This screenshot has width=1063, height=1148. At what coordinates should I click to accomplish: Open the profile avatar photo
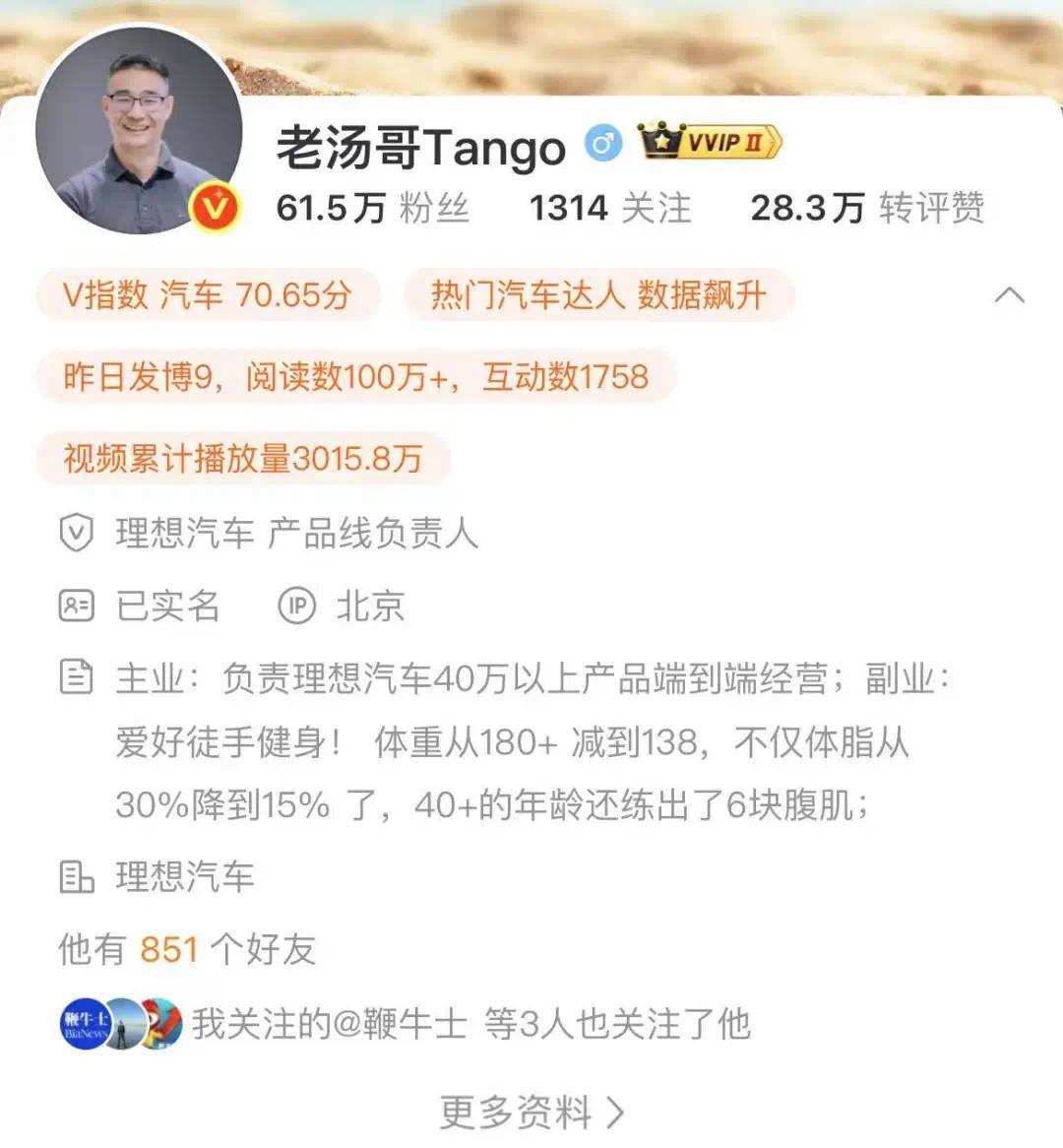pyautogui.click(x=139, y=131)
